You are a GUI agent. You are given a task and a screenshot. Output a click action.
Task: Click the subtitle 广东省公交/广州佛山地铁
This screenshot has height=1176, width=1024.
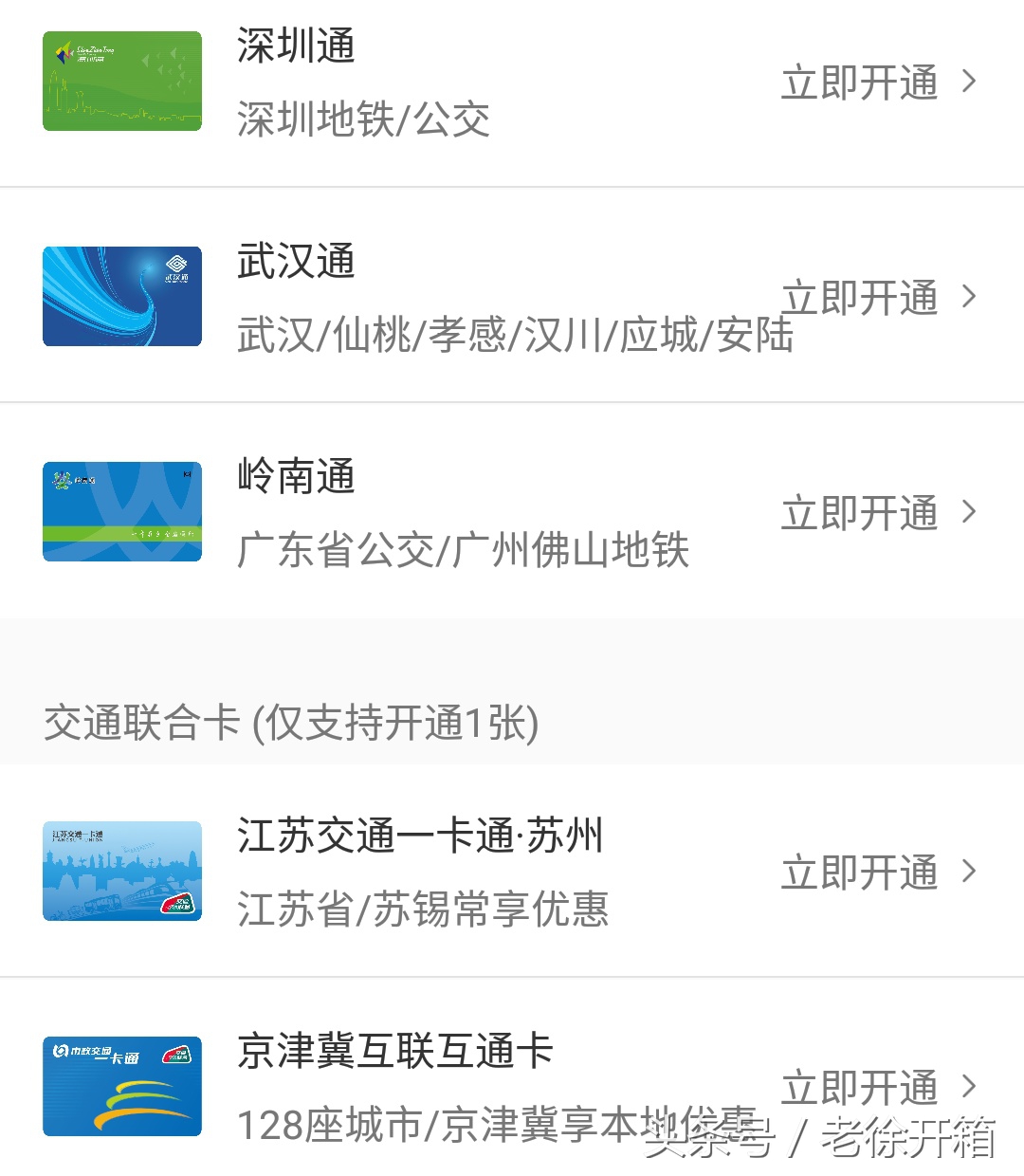465,550
